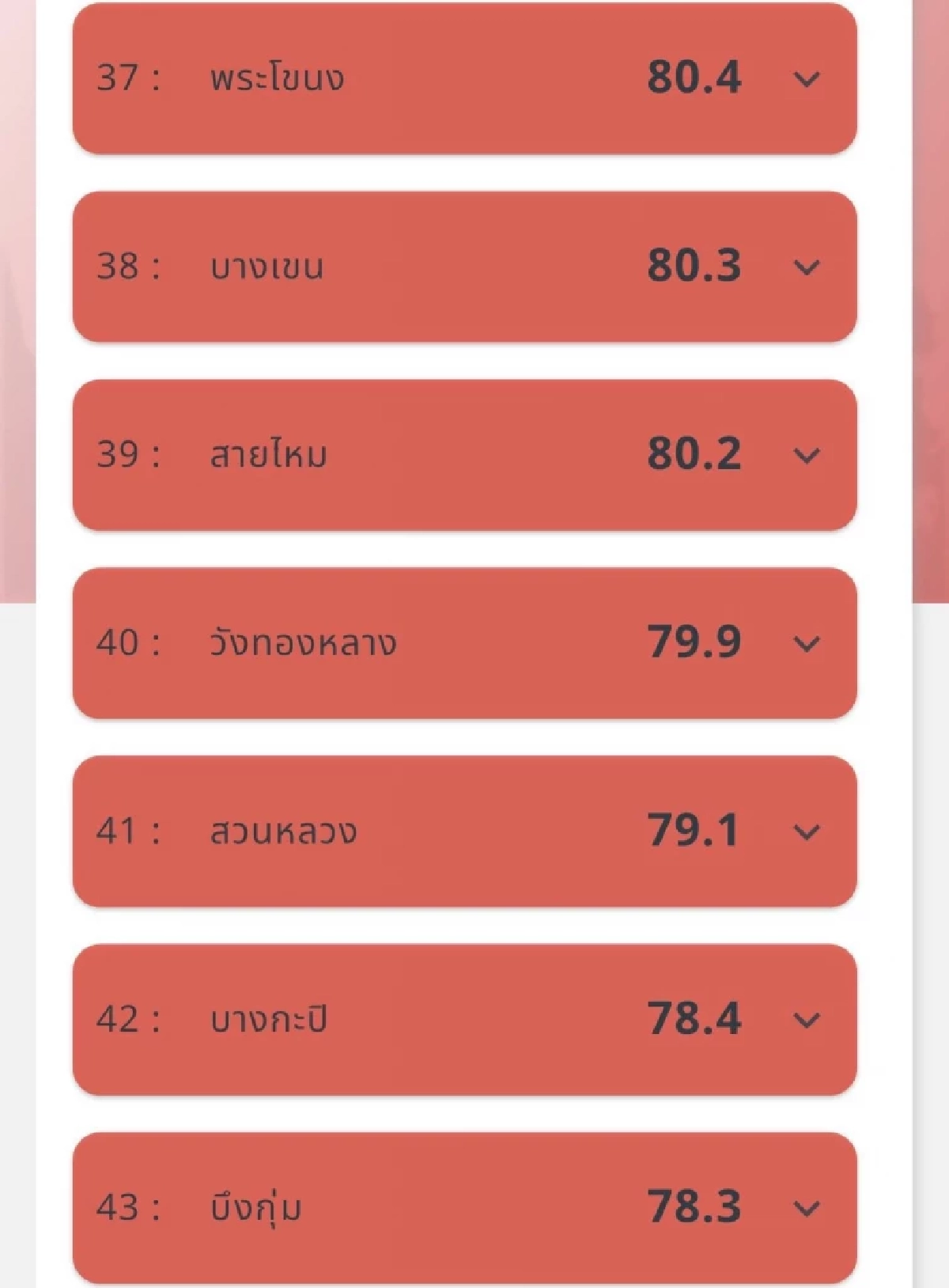This screenshot has height=1288, width=949.
Task: Expand the พระโขนง row details
Action: click(805, 79)
